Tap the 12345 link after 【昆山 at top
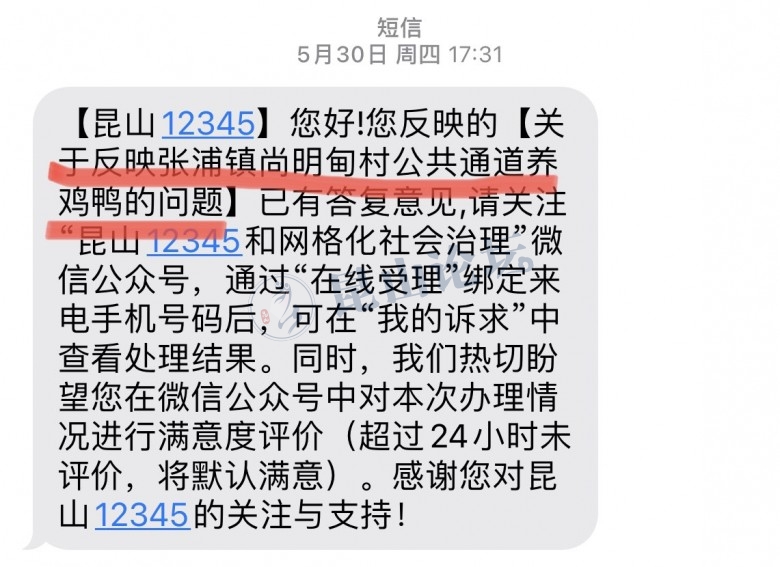The image size is (780, 567). (208, 124)
